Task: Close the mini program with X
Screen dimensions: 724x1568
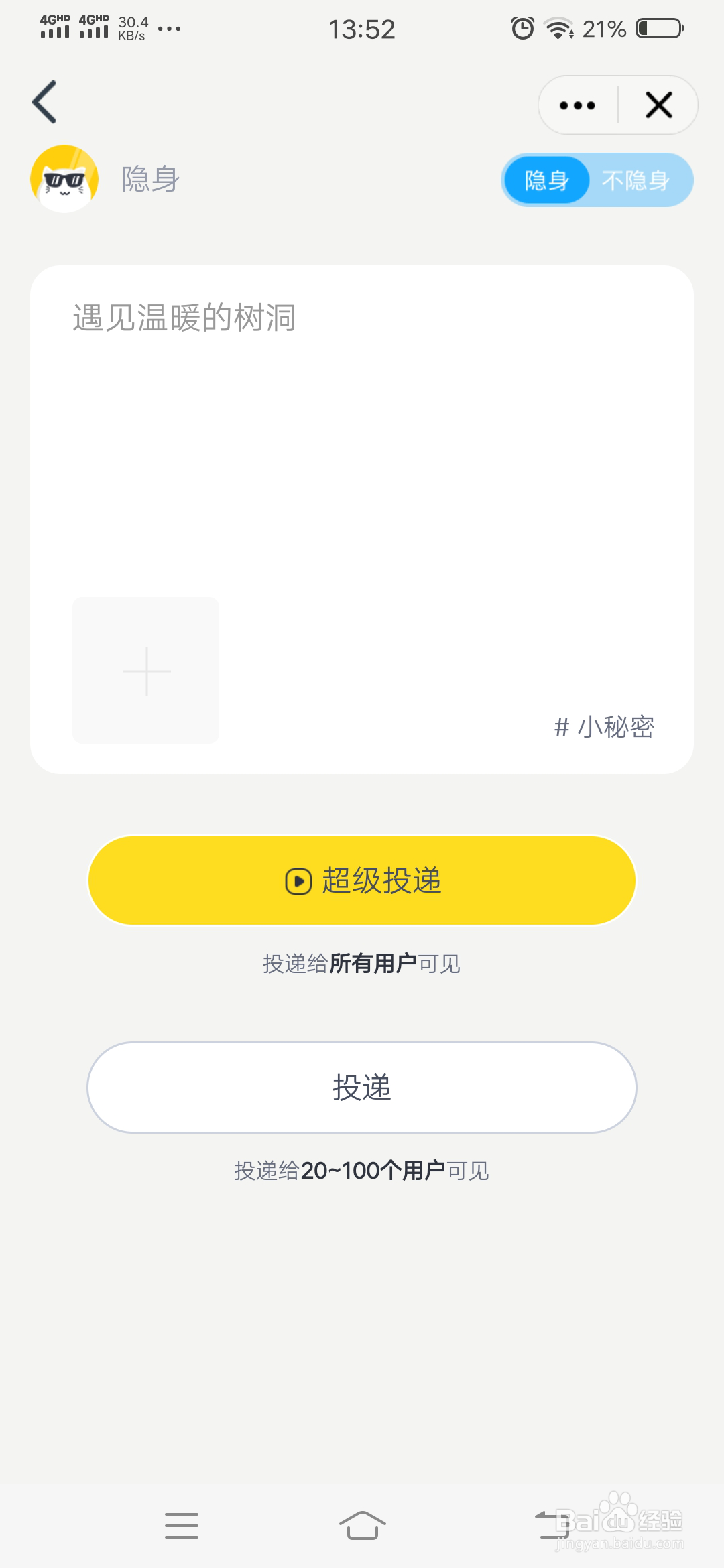Action: click(x=659, y=105)
